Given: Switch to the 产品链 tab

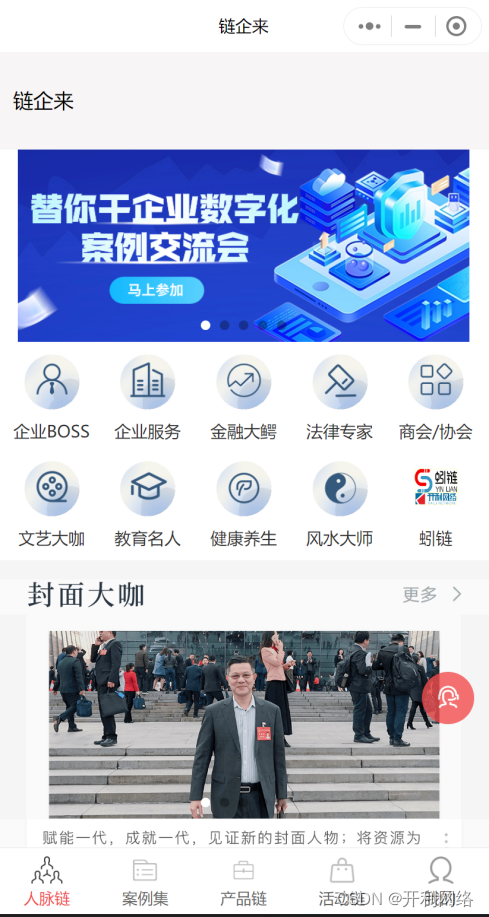Looking at the screenshot, I should pos(243,882).
